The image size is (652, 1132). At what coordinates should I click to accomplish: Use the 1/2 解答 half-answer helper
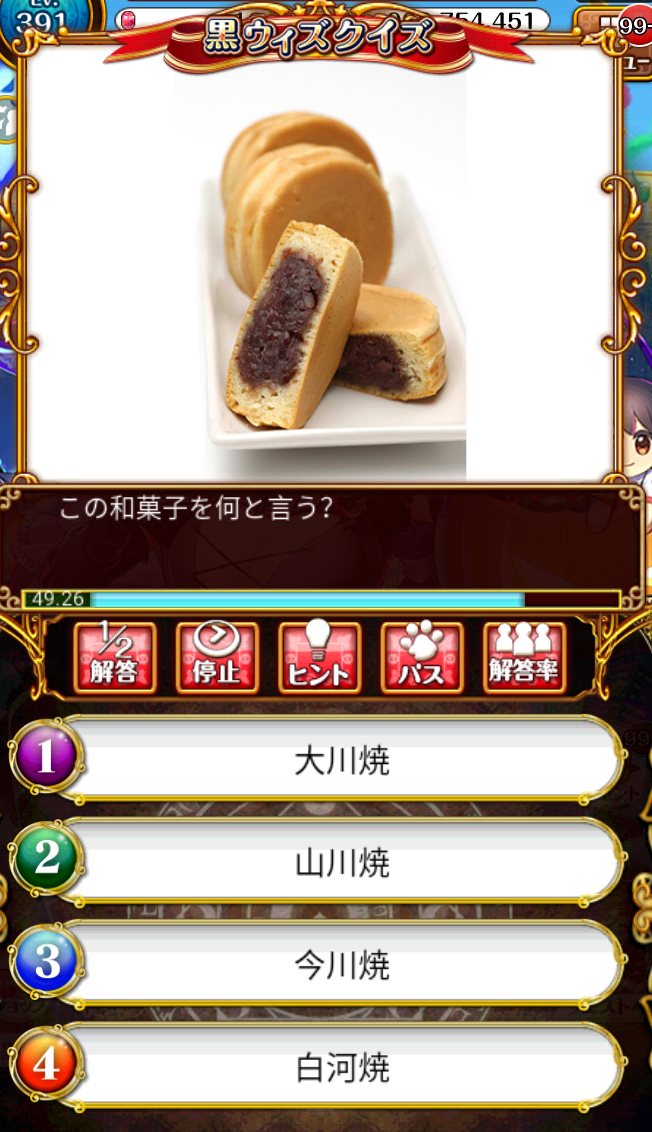coord(115,657)
